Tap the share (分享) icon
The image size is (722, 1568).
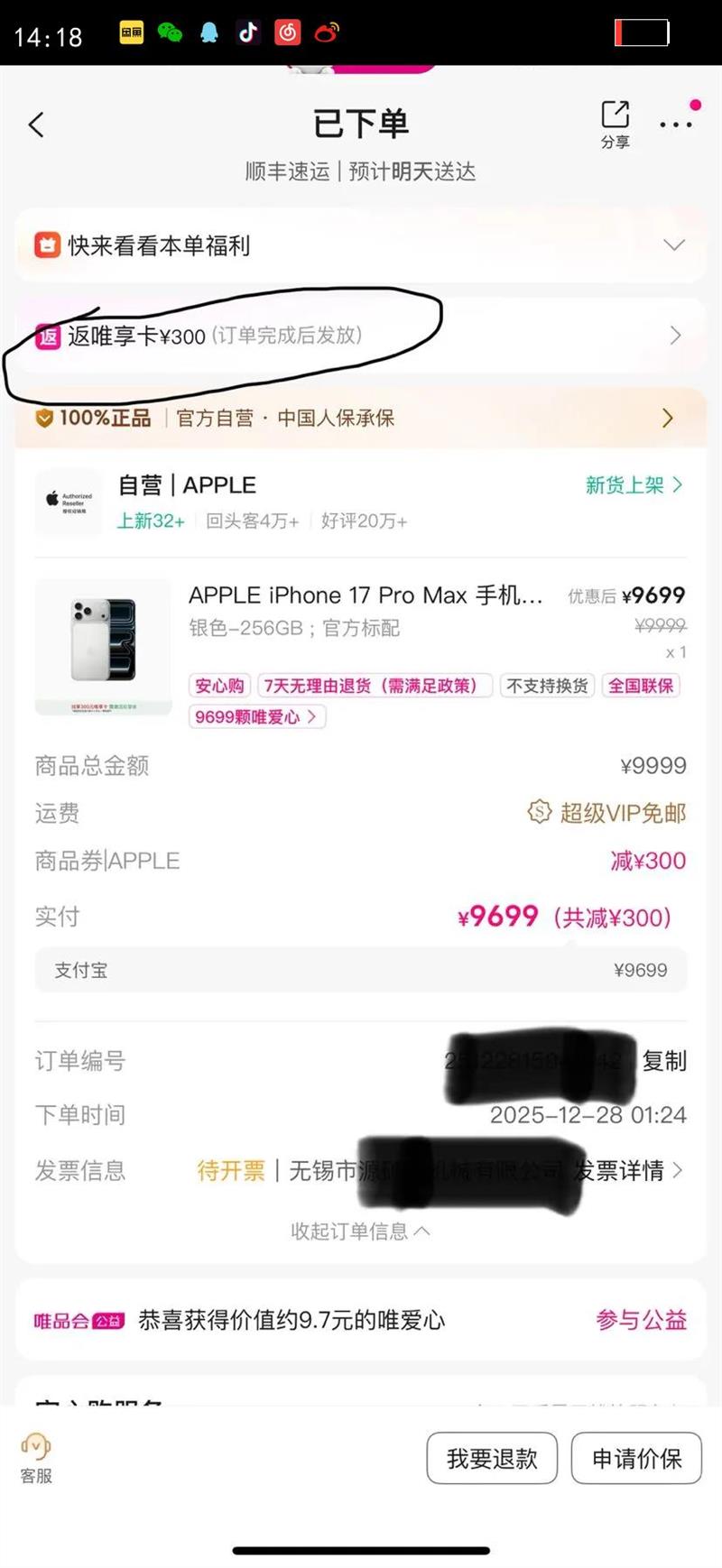pyautogui.click(x=616, y=116)
